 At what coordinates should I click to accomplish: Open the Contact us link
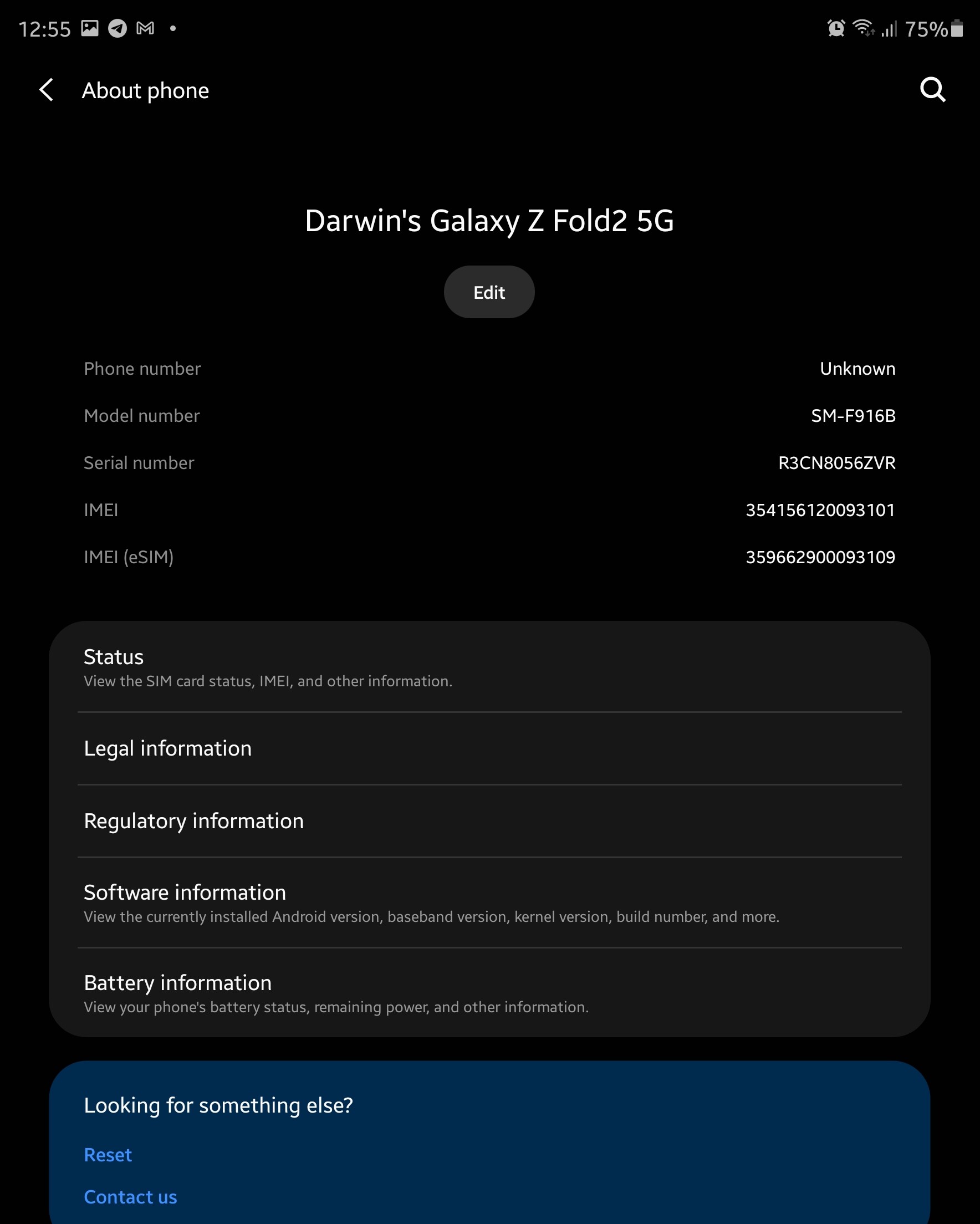click(131, 1197)
